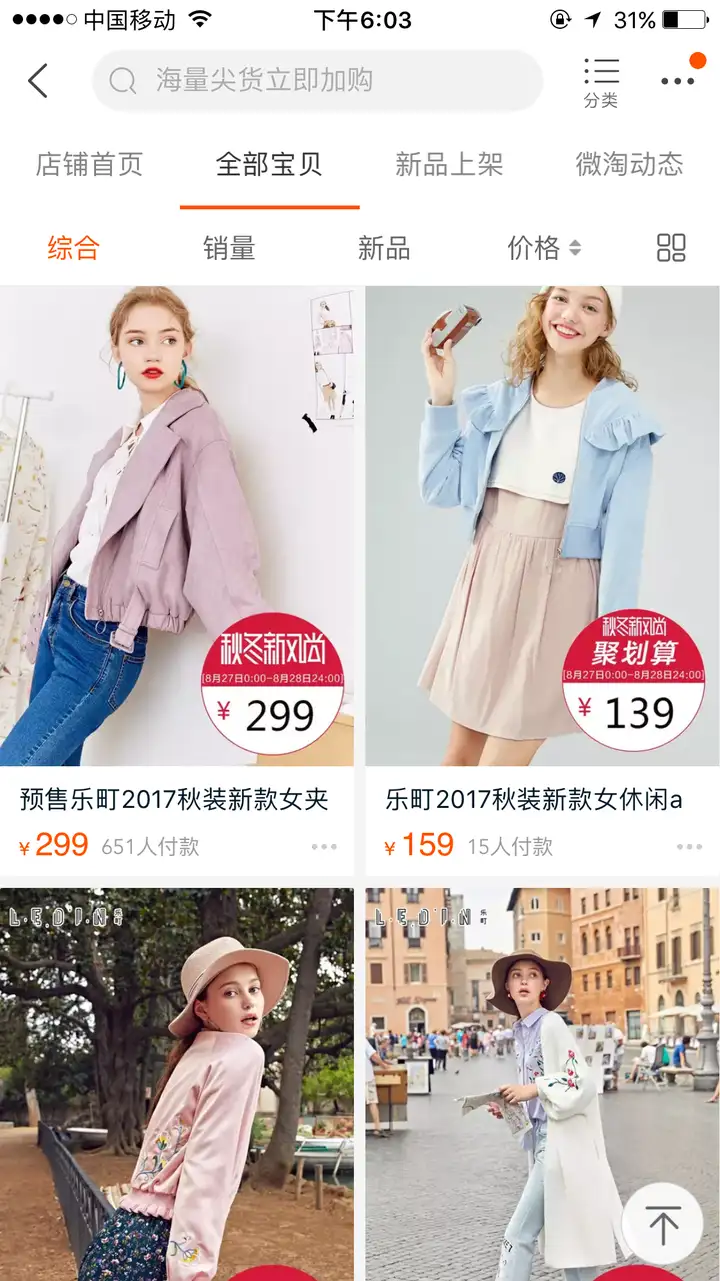Select the 全部宝贝 tab
The height and width of the screenshot is (1281, 720).
(269, 164)
